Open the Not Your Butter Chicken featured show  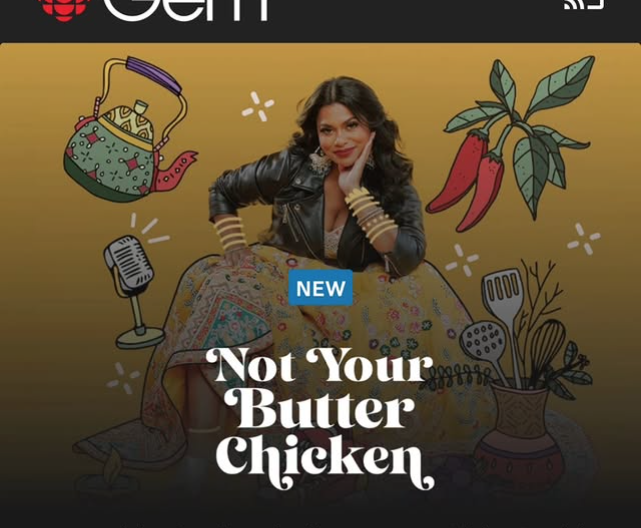tap(320, 410)
